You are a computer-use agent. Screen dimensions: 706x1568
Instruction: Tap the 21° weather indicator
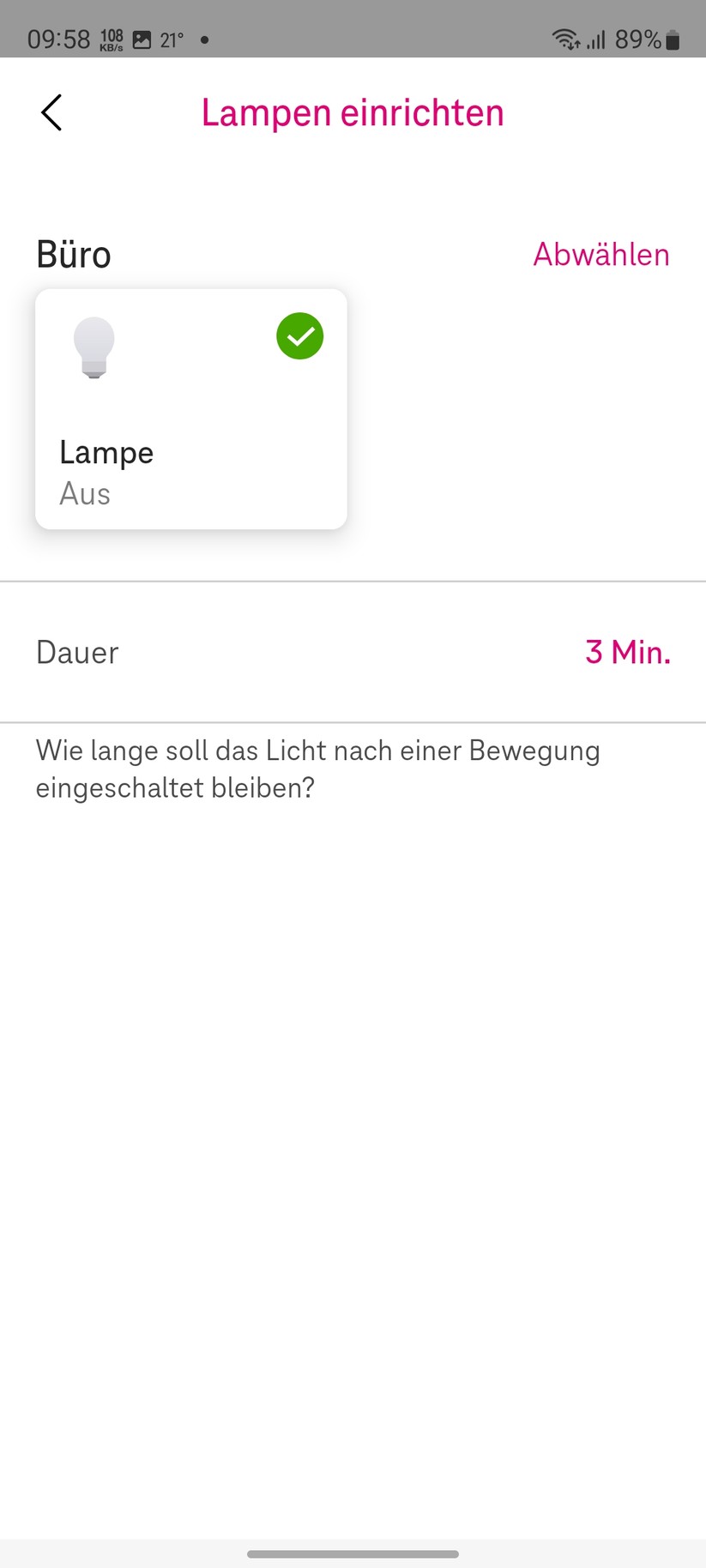tap(171, 39)
